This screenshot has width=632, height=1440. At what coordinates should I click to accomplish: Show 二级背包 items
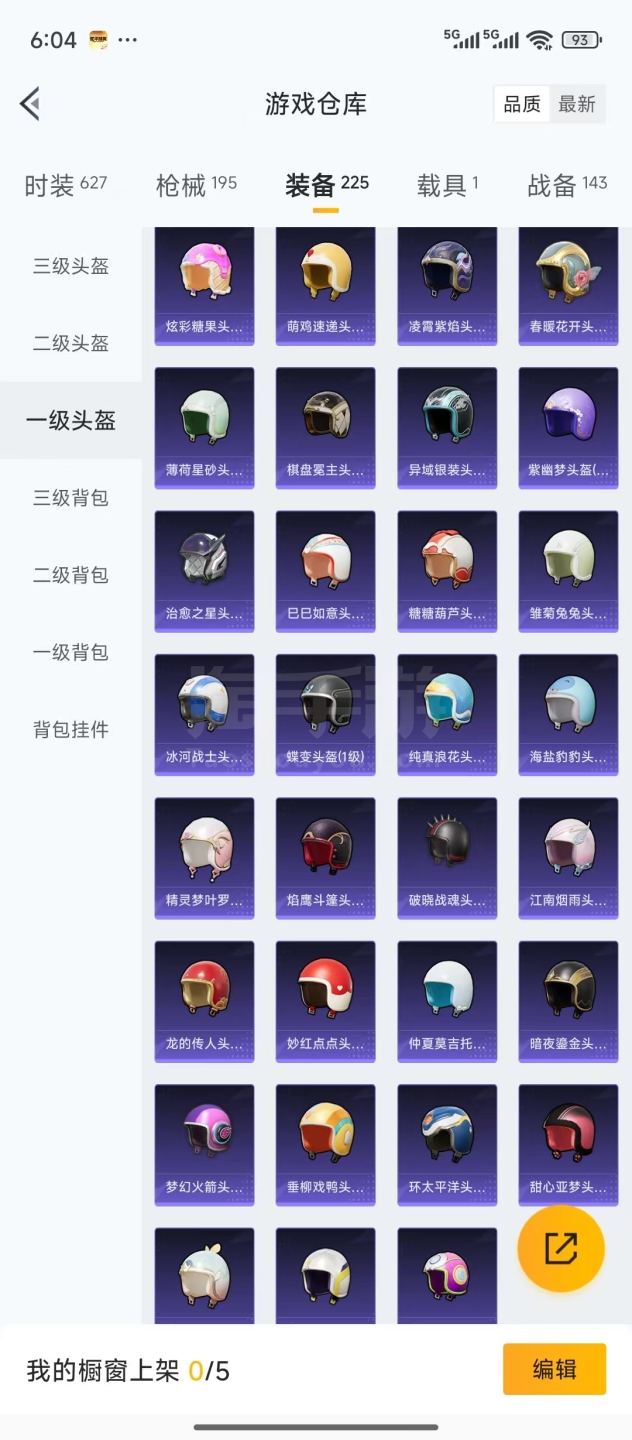coord(71,575)
